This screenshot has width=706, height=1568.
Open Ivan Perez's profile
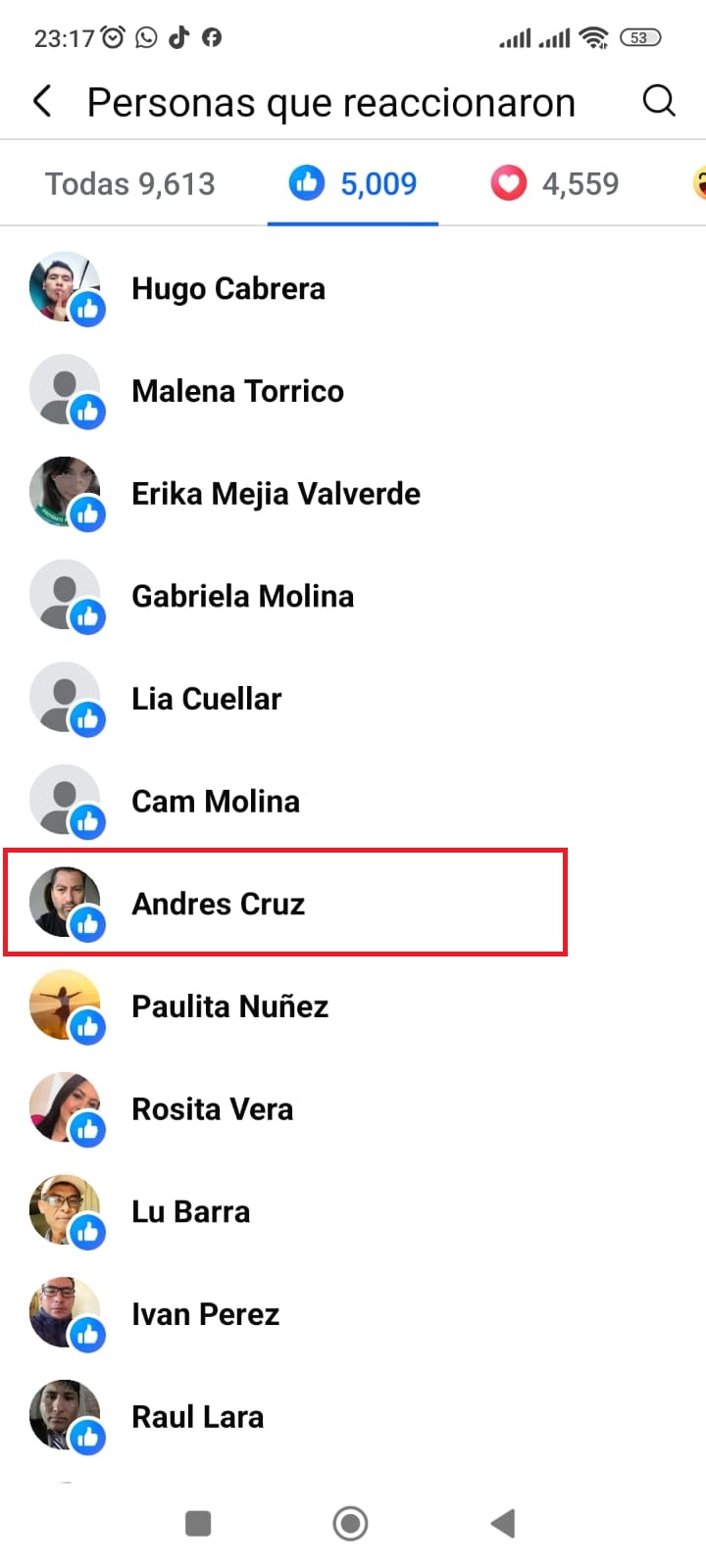(x=205, y=1314)
